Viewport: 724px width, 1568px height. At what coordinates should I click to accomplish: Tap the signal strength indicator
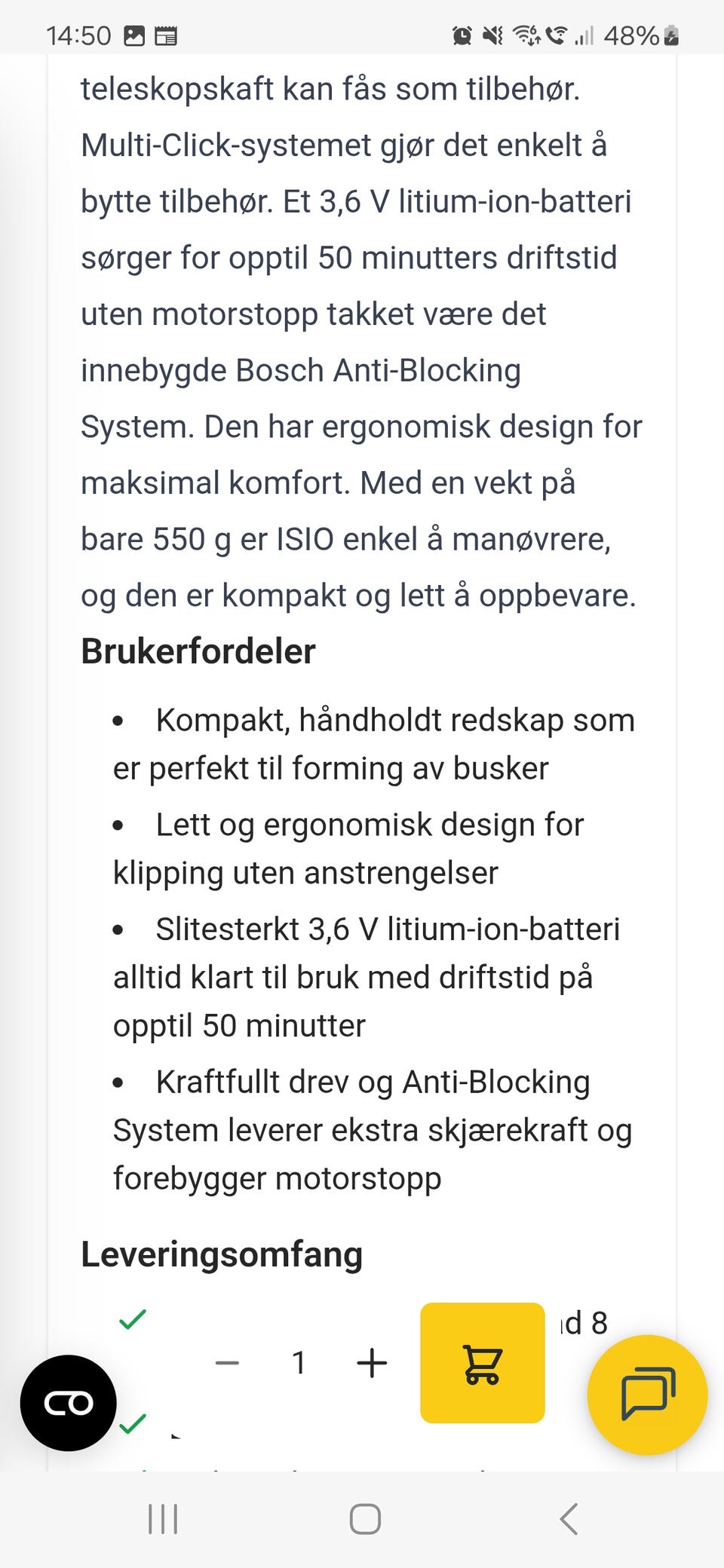(x=587, y=34)
